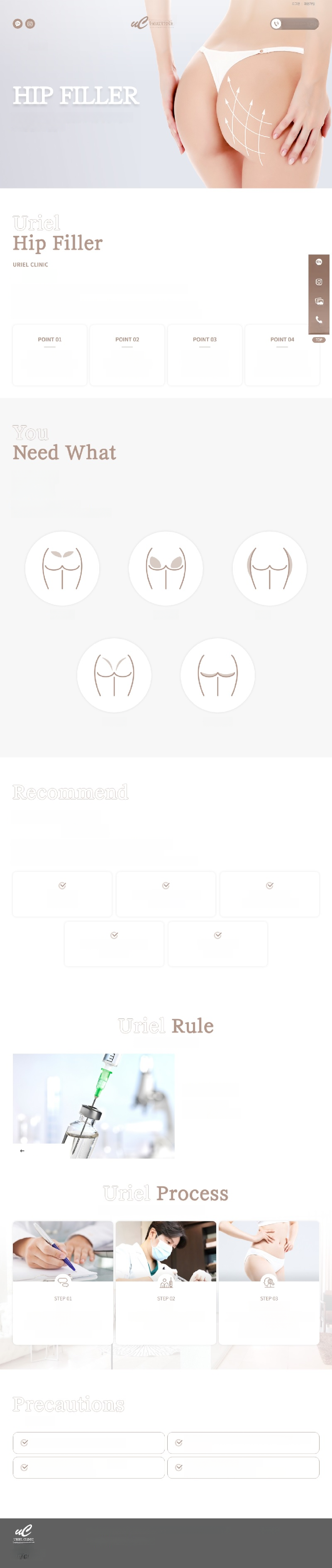Screen dimensions: 332x1568
Task: Jump back up with the TOP button
Action: point(319,340)
